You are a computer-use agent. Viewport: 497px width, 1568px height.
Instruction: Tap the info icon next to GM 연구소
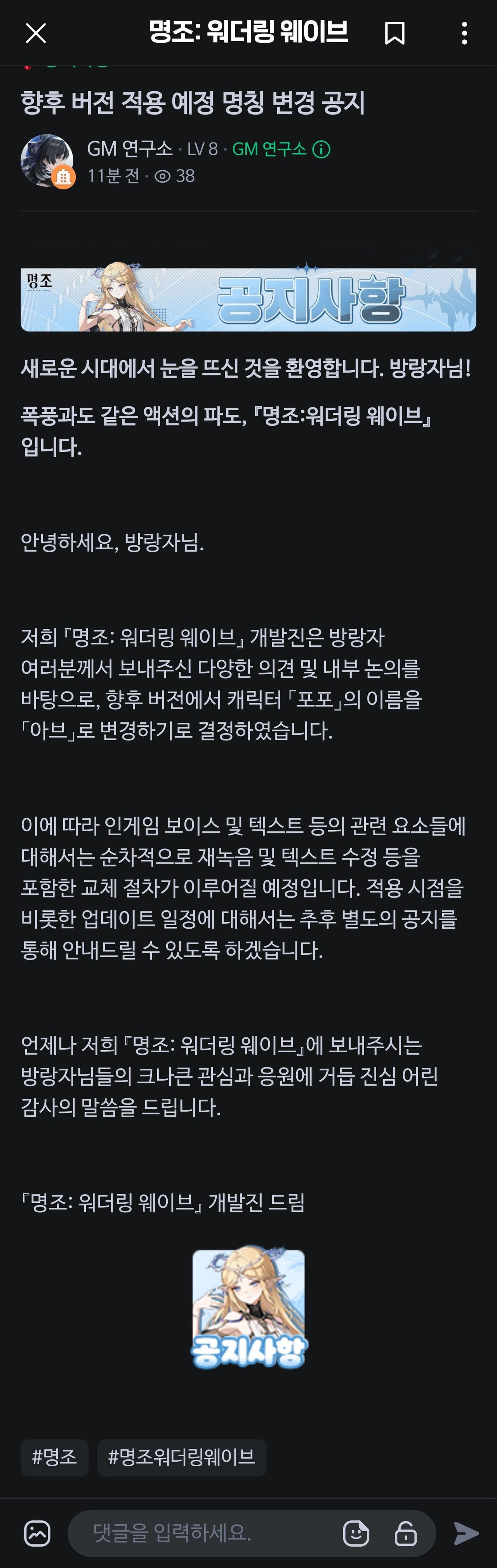pos(321,150)
